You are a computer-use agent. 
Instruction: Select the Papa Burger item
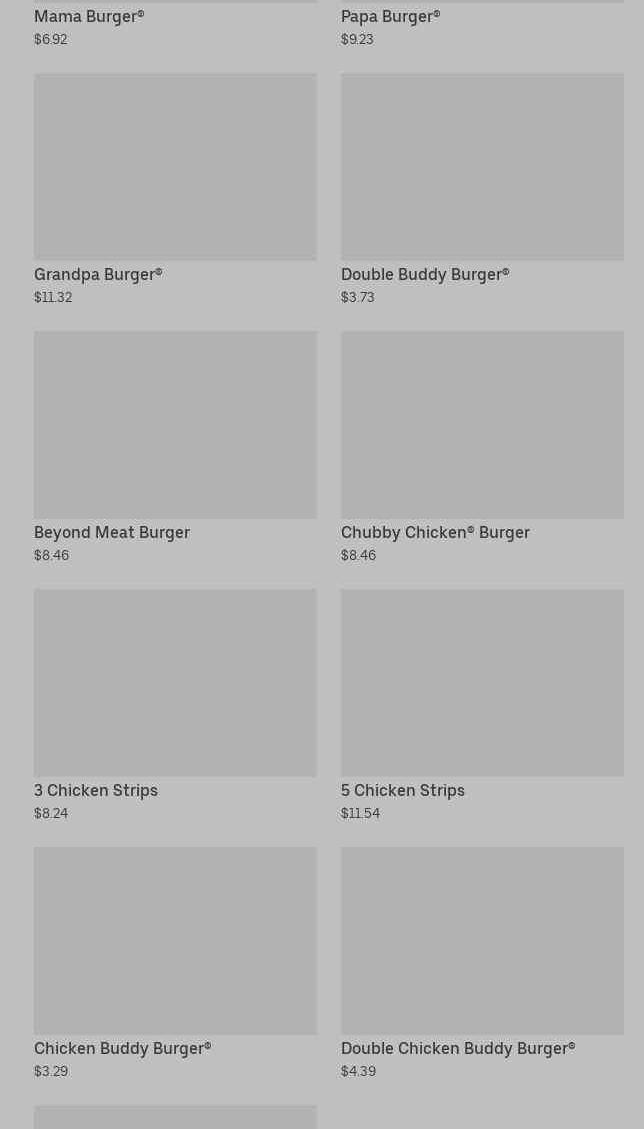(390, 17)
